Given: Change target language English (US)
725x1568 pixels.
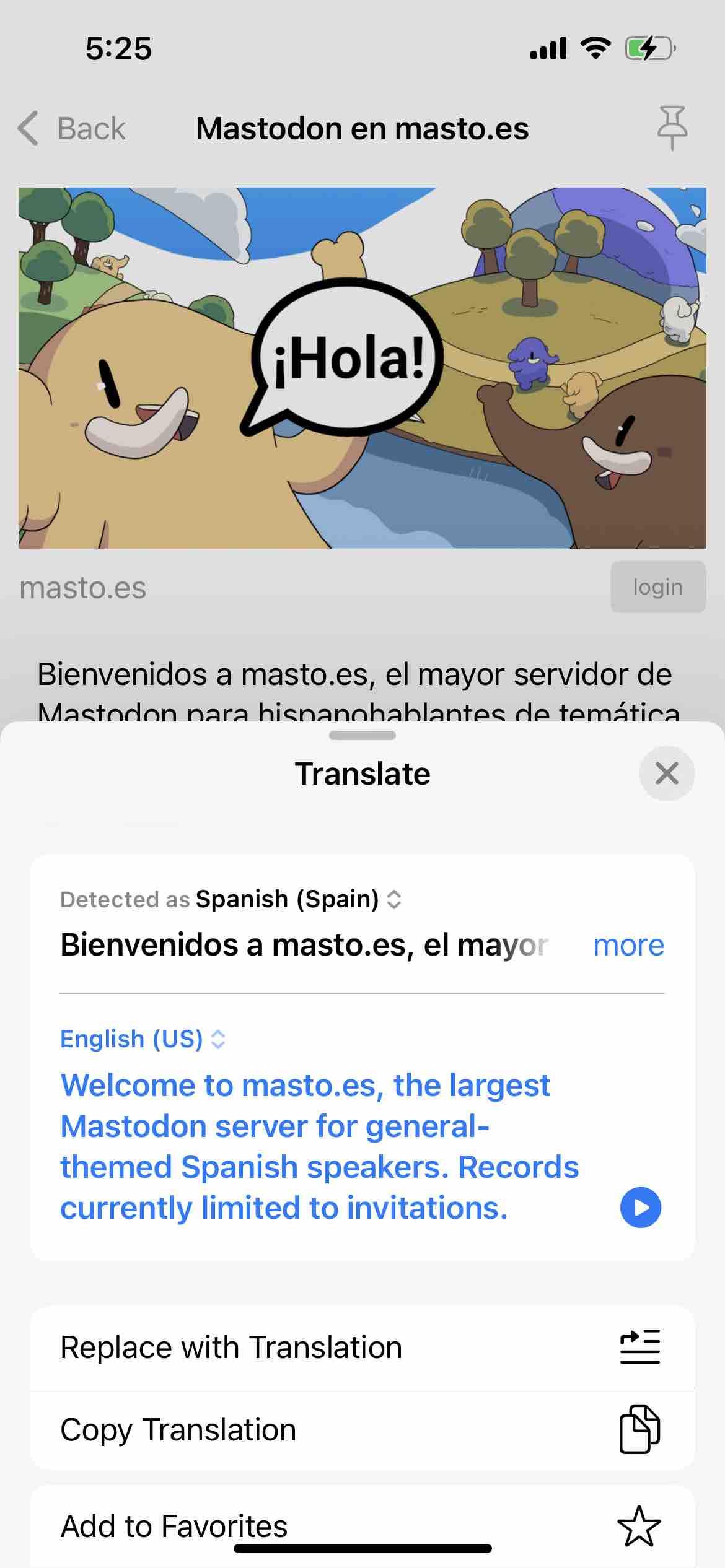Looking at the screenshot, I should pos(143,1039).
